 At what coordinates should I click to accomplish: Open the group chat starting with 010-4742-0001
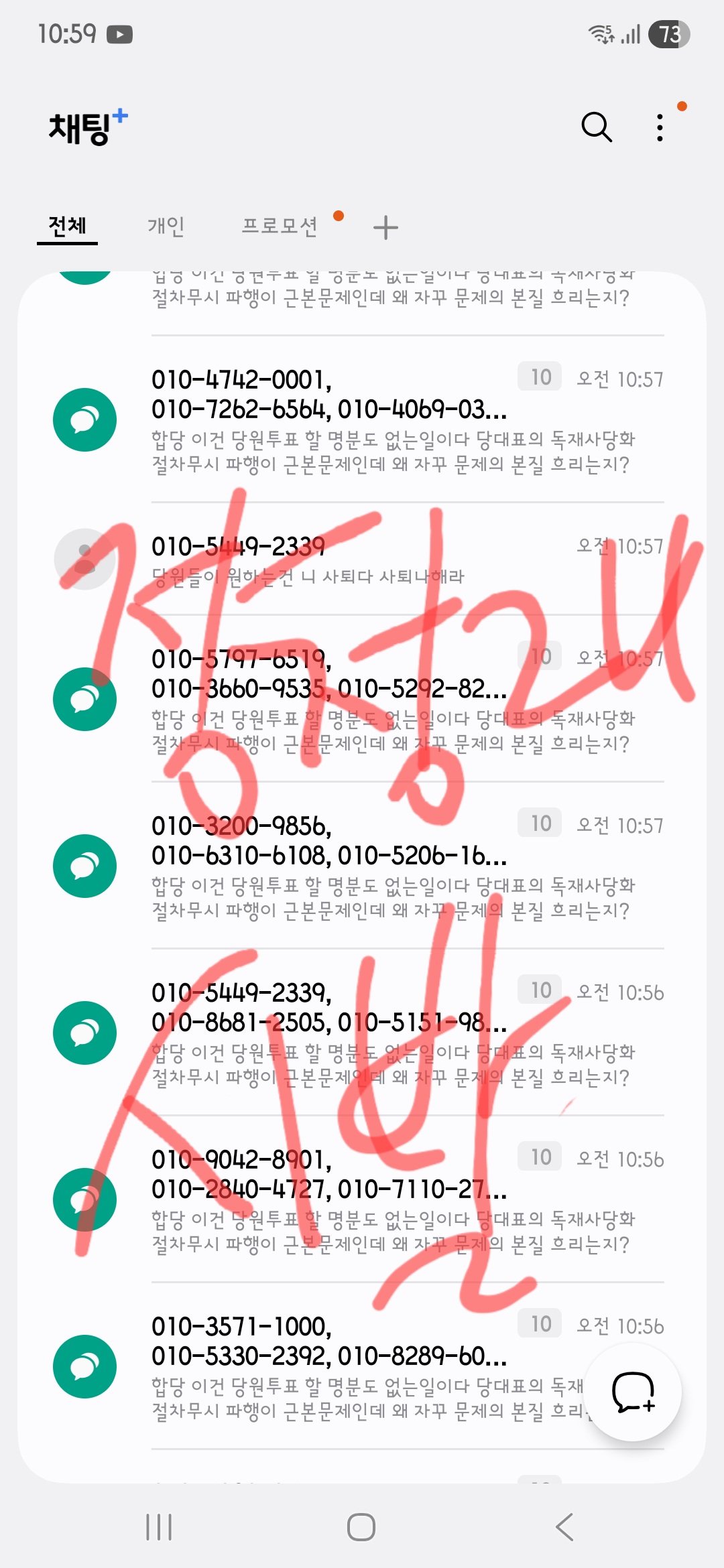(362, 419)
